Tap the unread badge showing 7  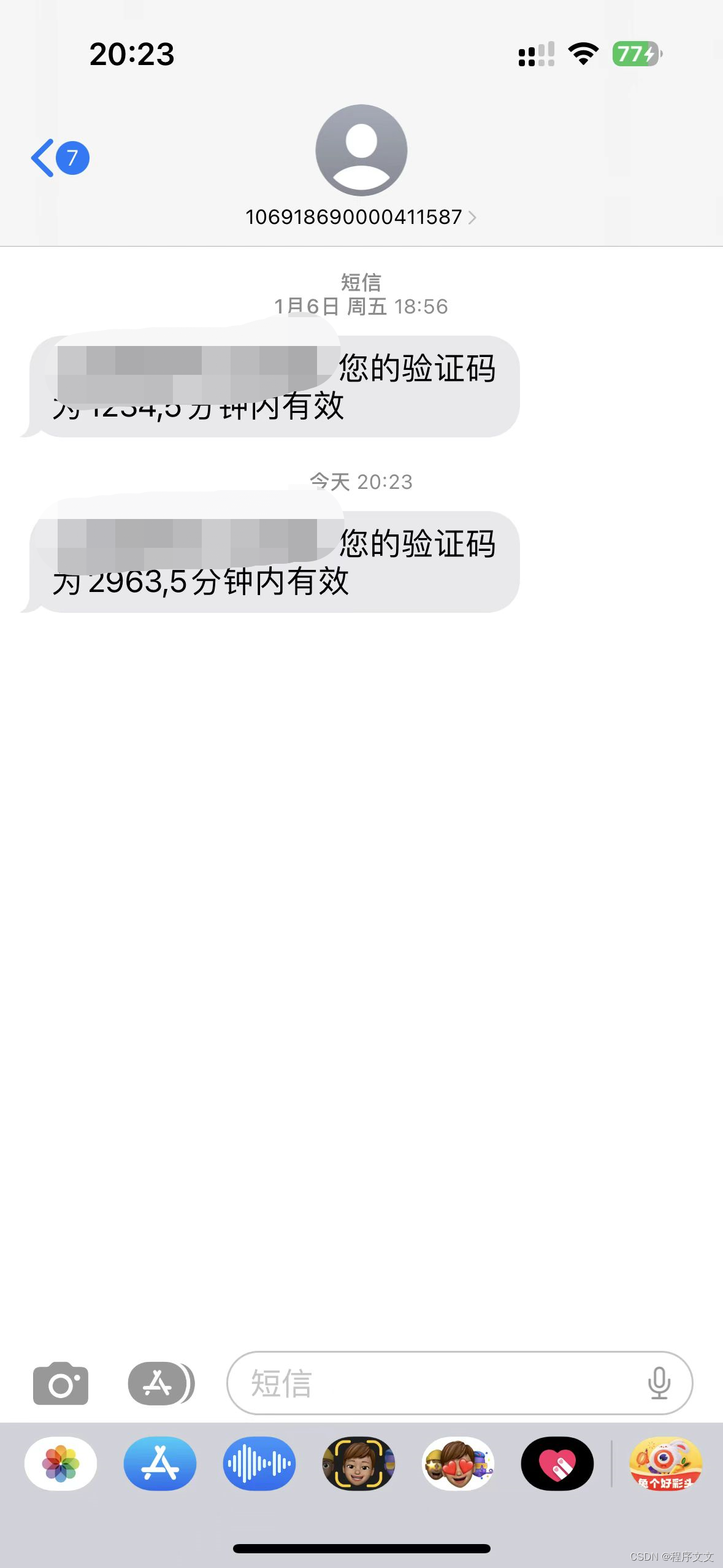pyautogui.click(x=72, y=158)
